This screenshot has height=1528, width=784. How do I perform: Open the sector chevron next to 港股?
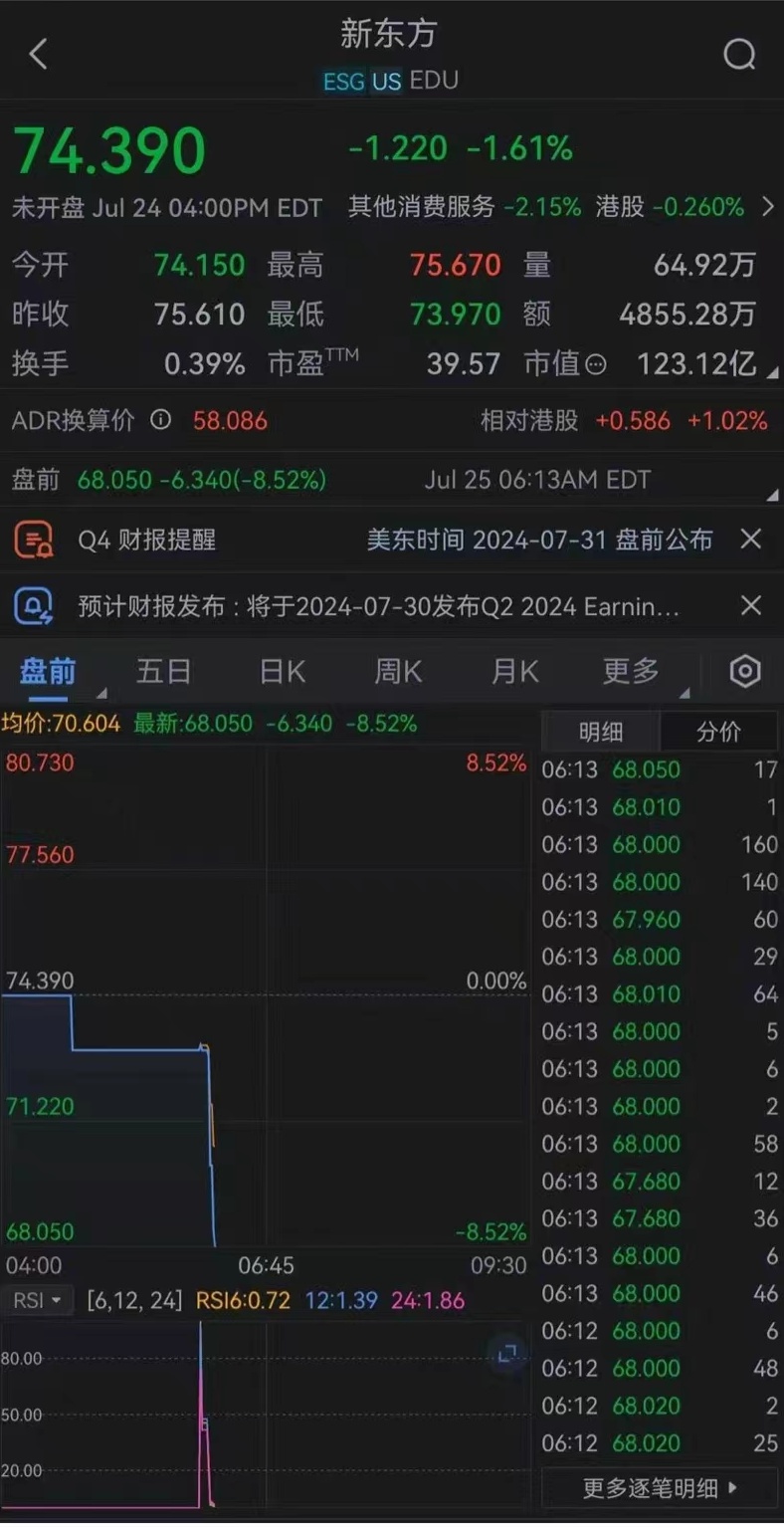coord(767,207)
